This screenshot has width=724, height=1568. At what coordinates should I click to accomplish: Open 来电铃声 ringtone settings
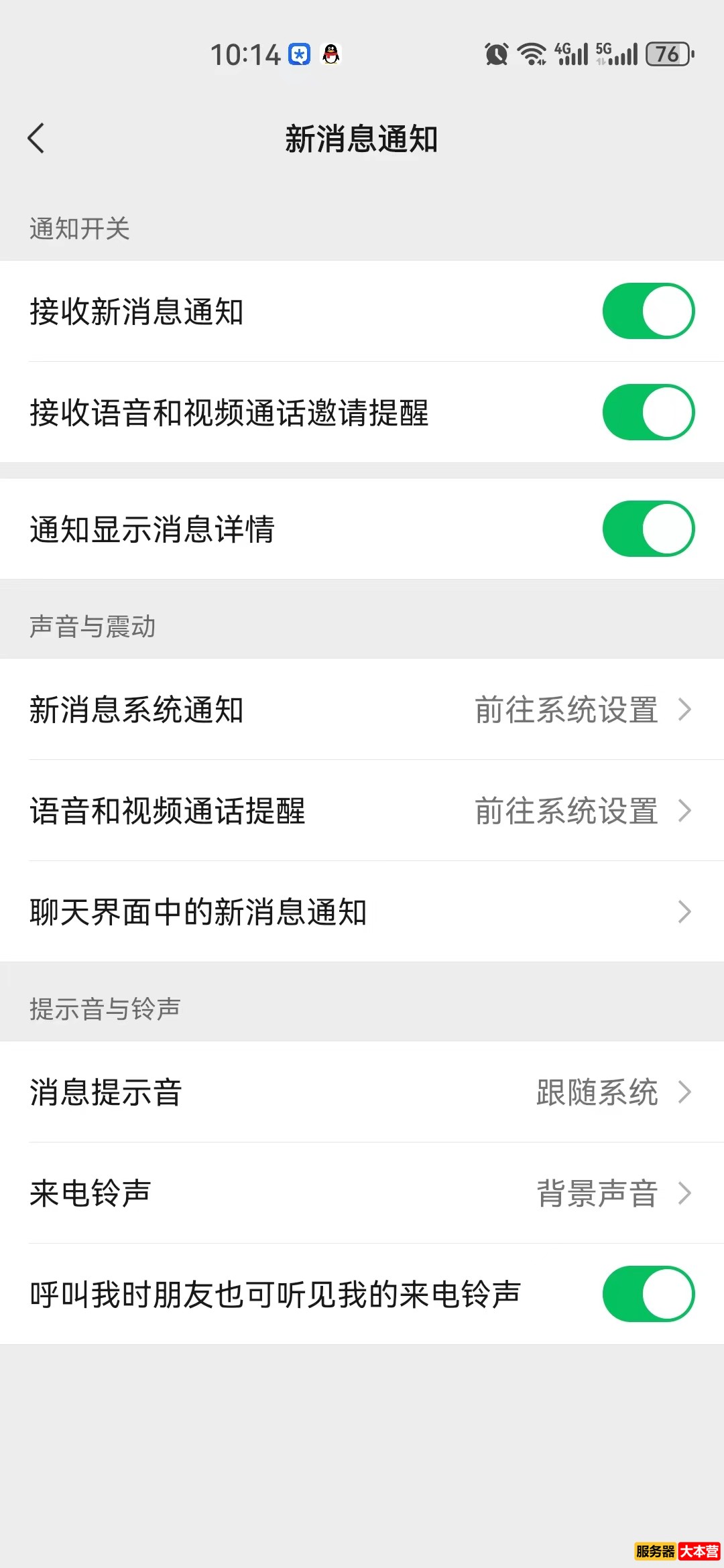click(362, 1193)
